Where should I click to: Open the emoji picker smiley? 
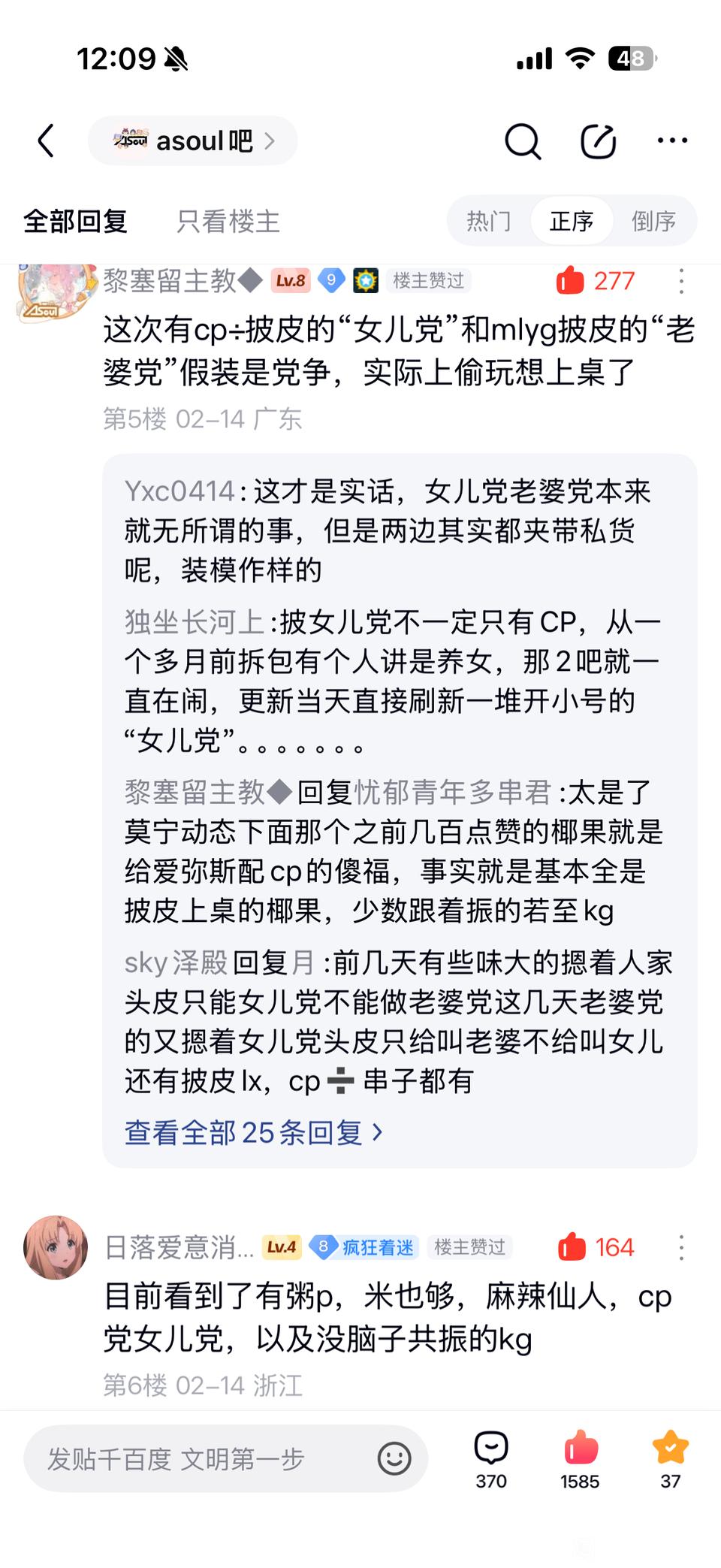[394, 1458]
